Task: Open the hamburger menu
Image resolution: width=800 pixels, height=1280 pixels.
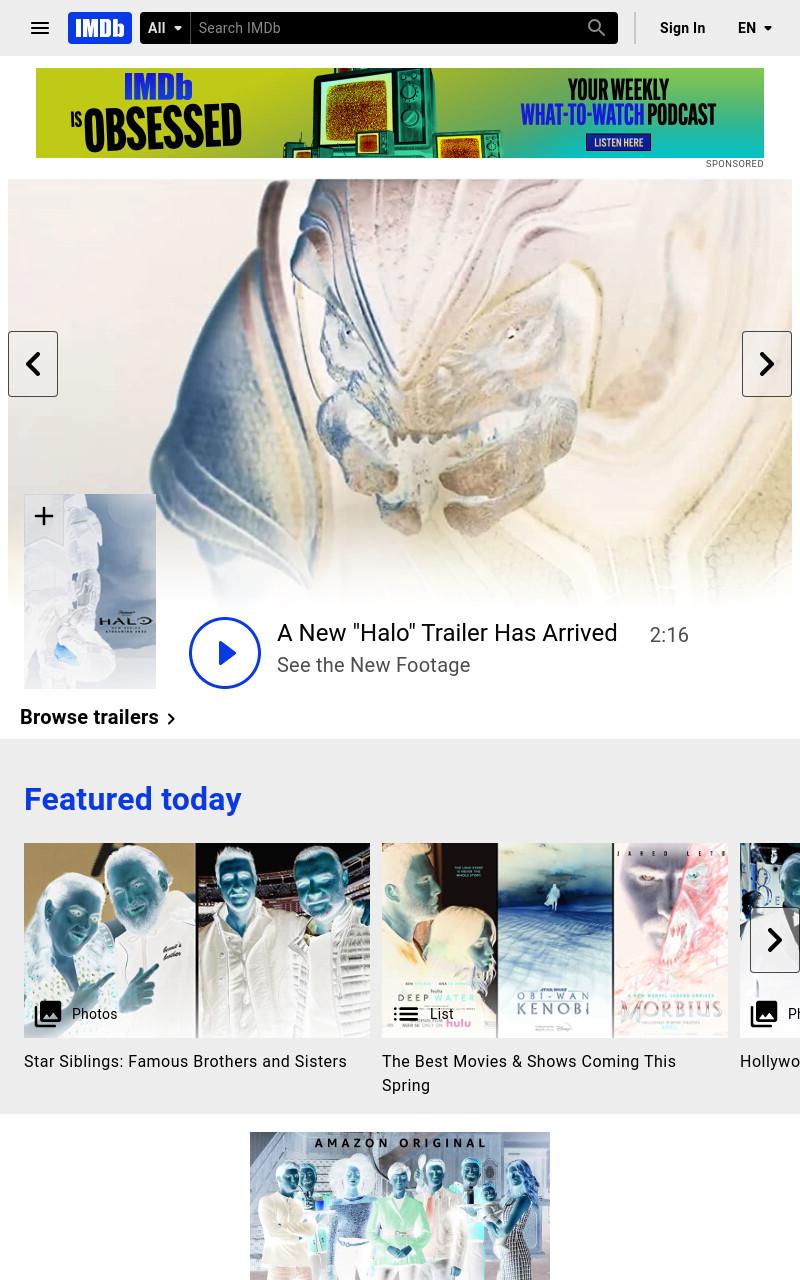Action: pyautogui.click(x=40, y=28)
